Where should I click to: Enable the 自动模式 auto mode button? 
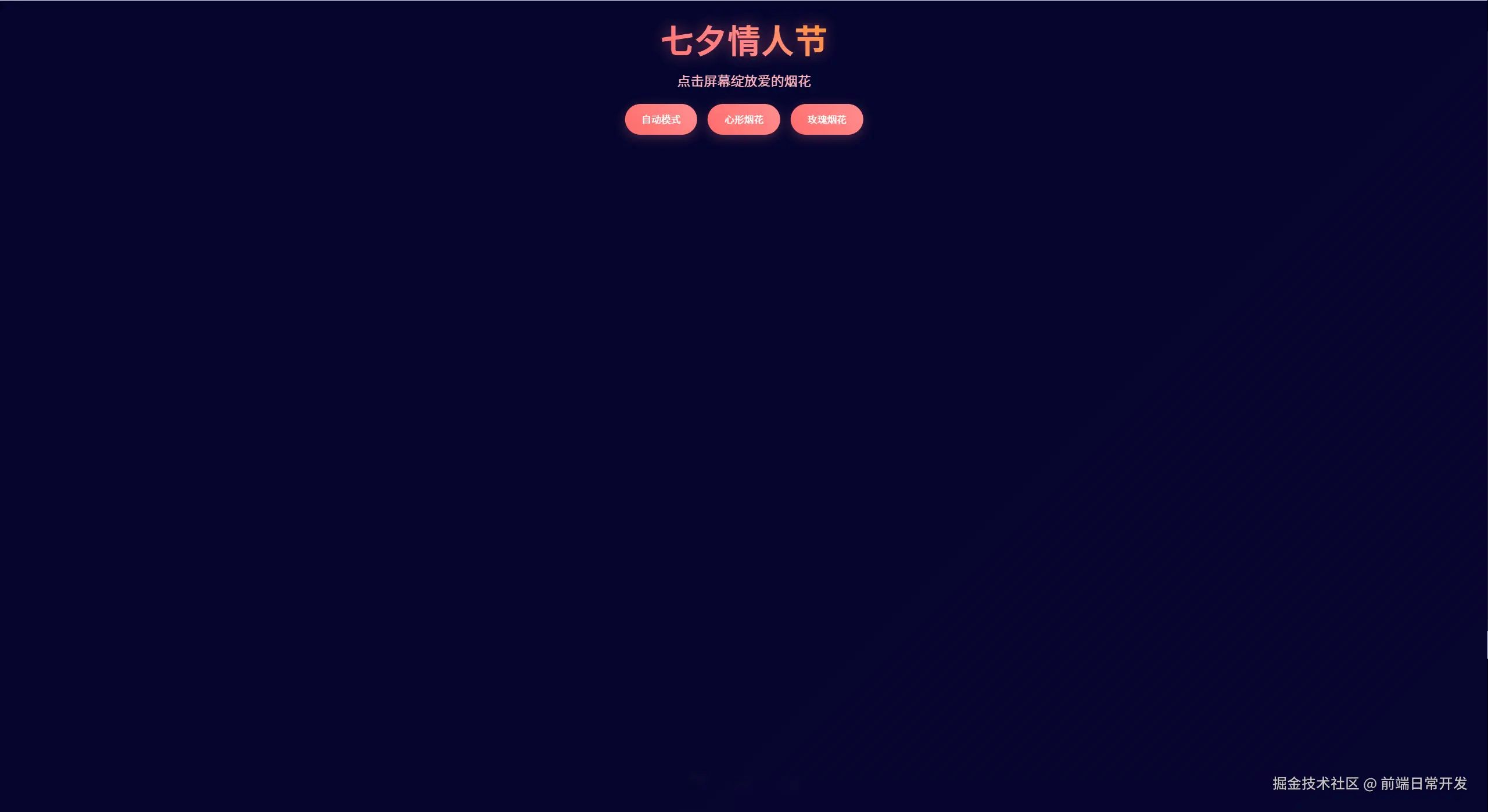[661, 120]
